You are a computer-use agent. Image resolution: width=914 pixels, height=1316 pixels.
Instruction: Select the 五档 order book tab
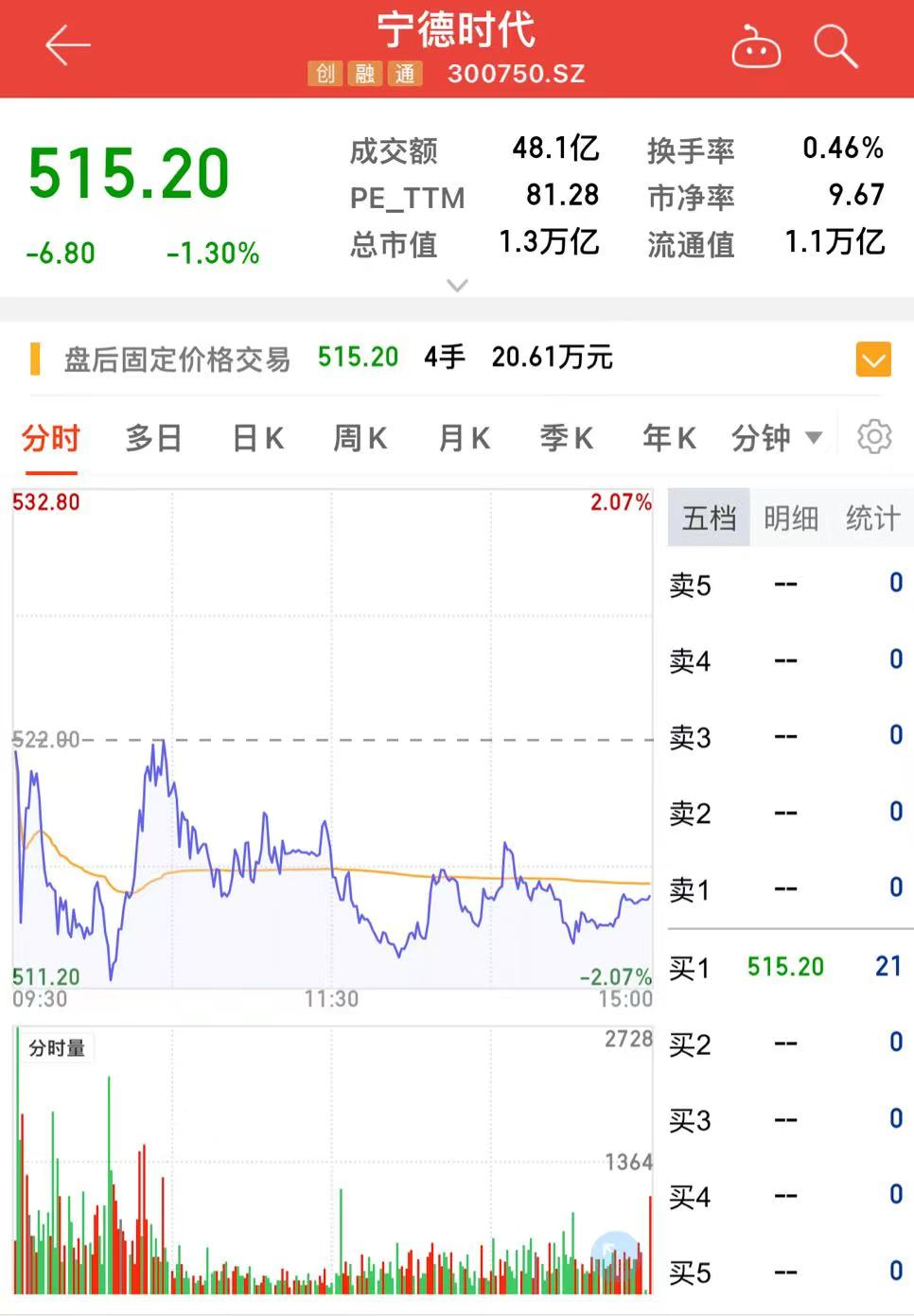coord(709,518)
